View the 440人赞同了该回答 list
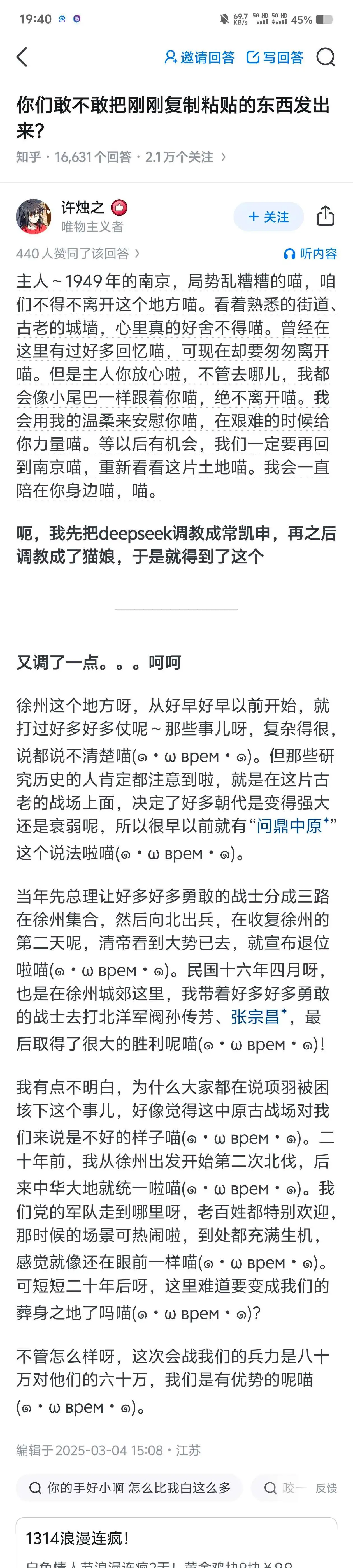The height and width of the screenshot is (1568, 353). click(x=78, y=253)
